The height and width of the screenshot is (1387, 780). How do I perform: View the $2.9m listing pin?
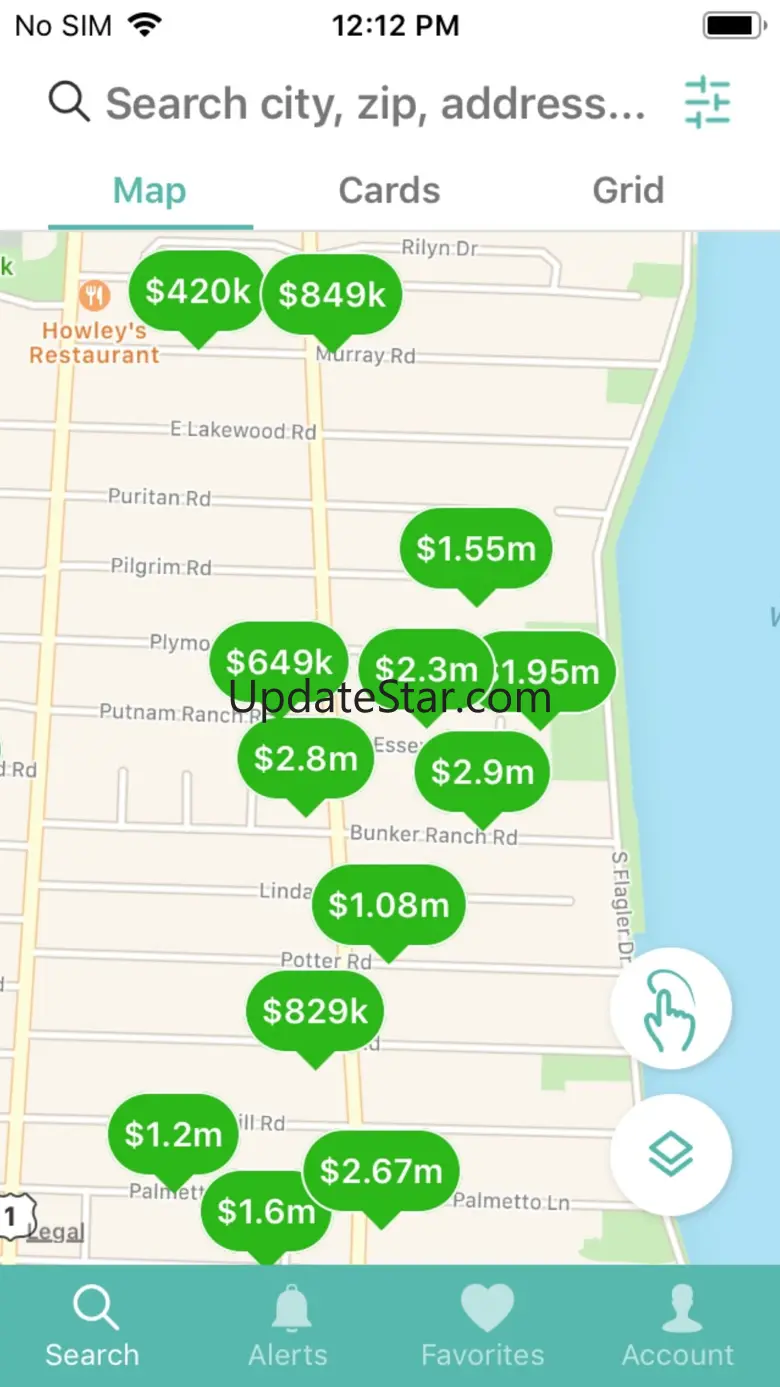[x=482, y=772]
